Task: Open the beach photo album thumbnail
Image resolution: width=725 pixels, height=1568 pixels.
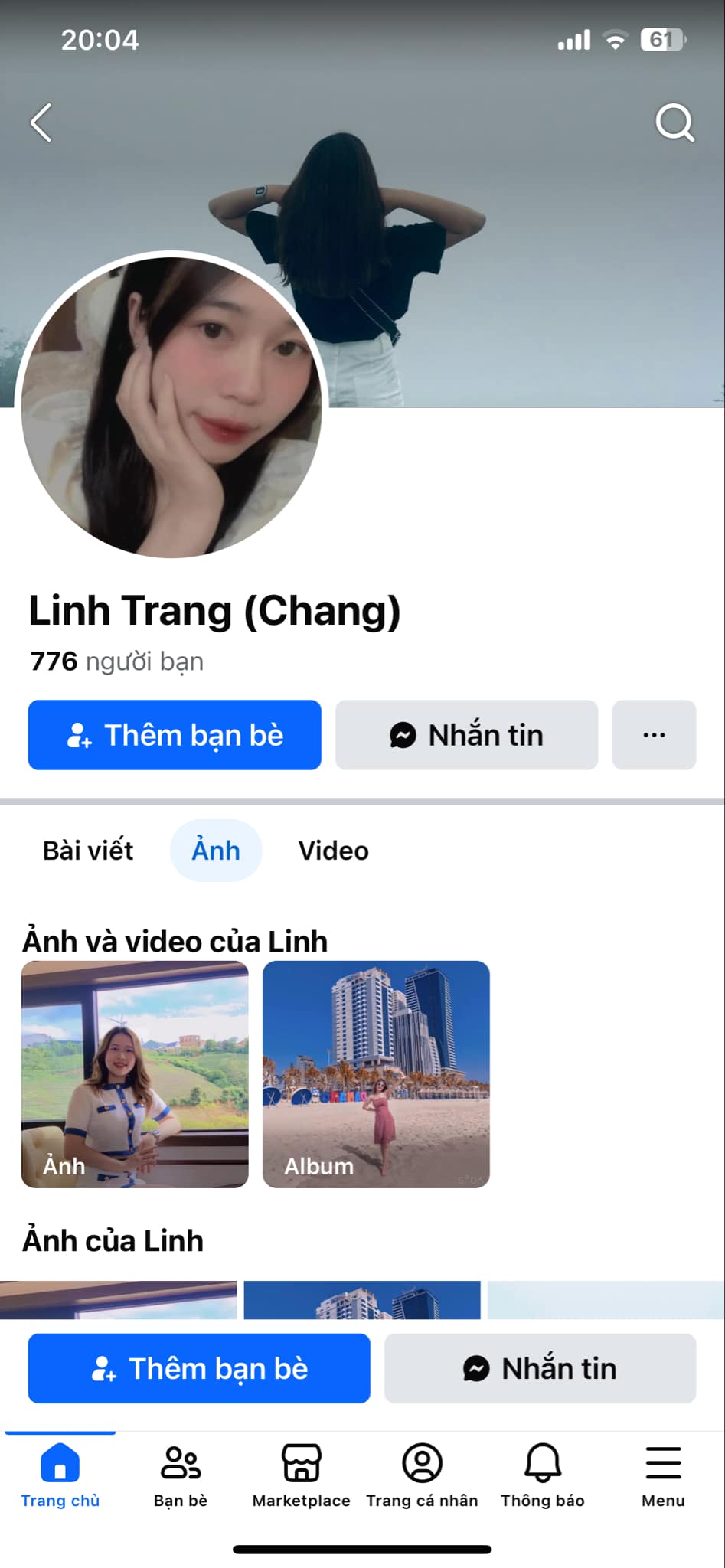Action: pos(375,1076)
